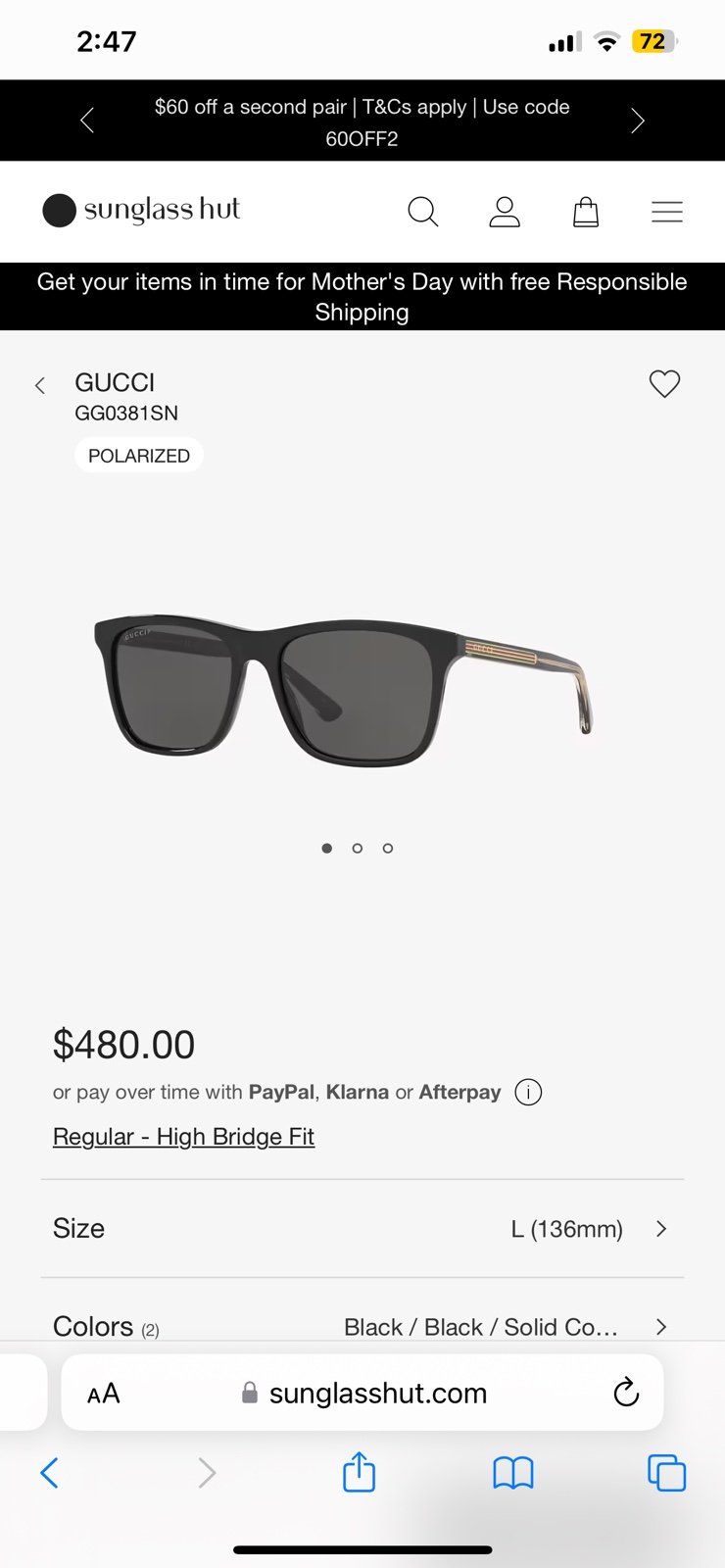Add Gucci GG0381SN to wishlist heart
725x1568 pixels.
click(x=664, y=383)
